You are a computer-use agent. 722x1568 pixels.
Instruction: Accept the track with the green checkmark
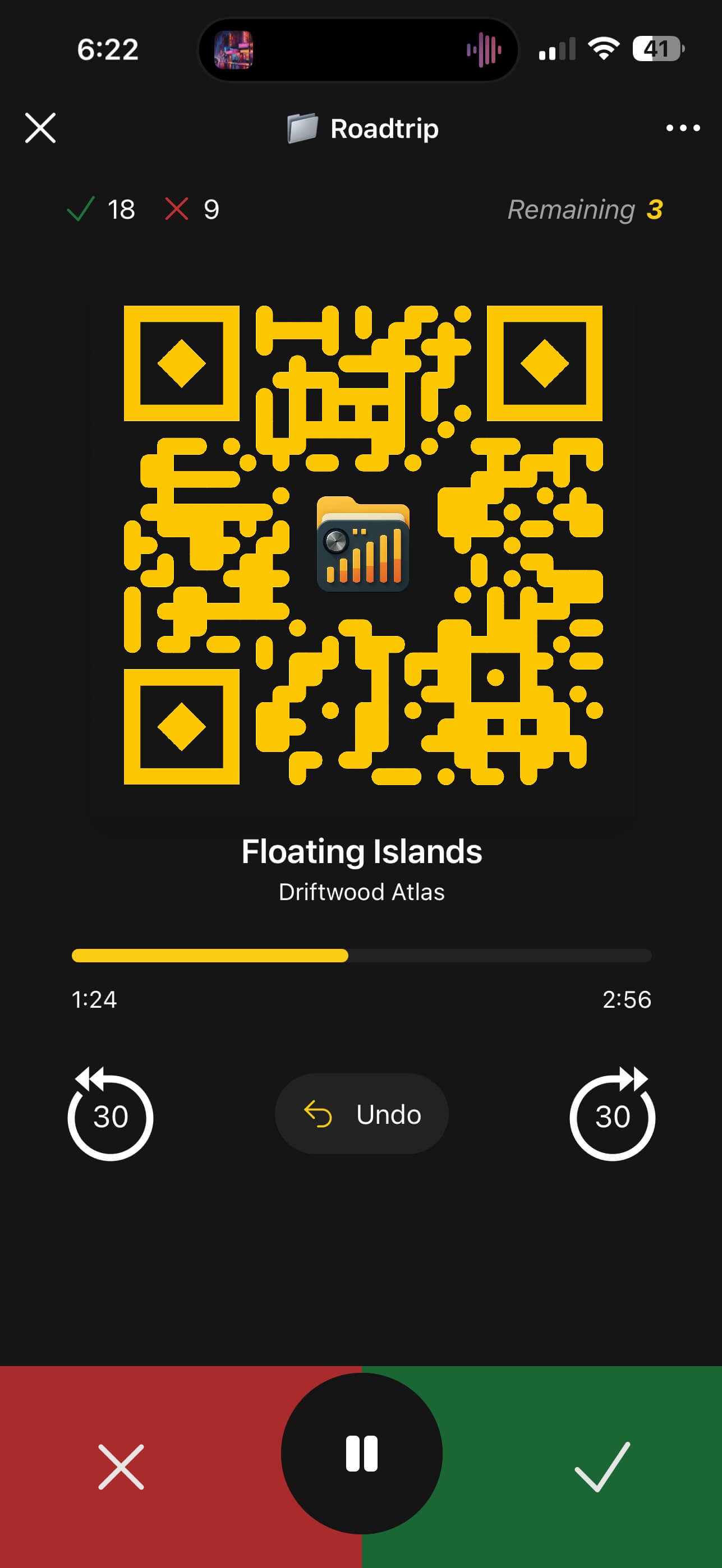tap(601, 1467)
